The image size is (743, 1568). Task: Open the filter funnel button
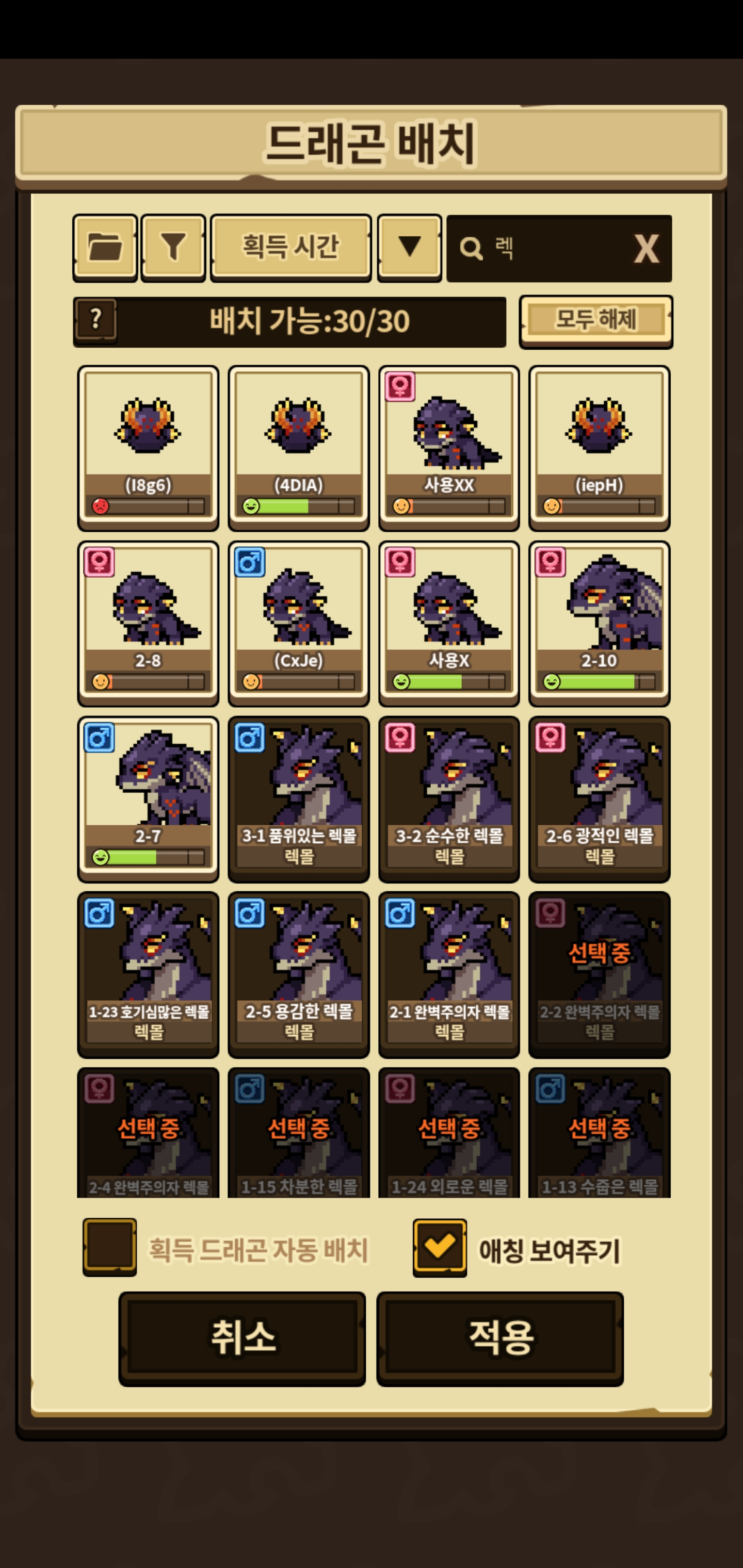(173, 248)
